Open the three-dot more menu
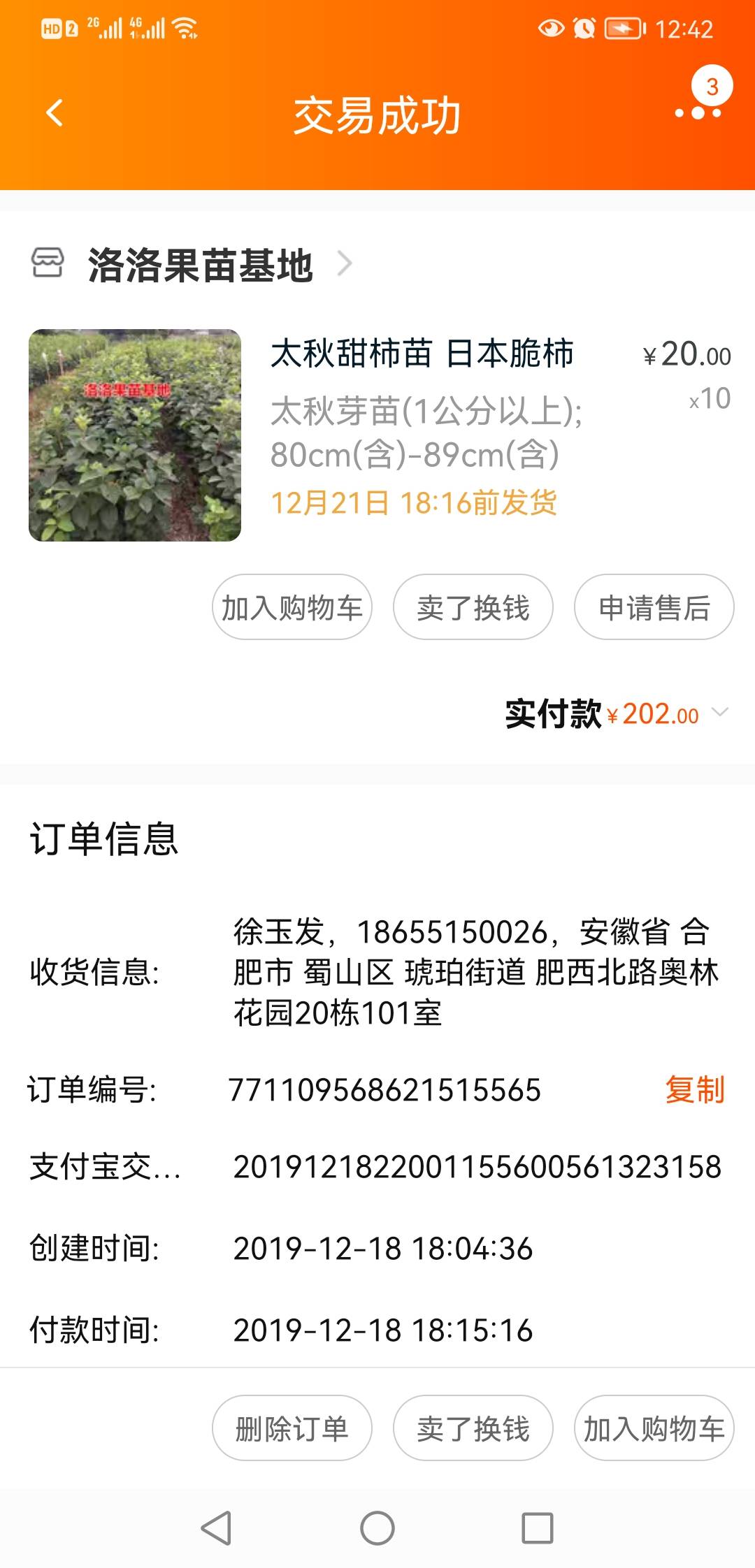This screenshot has width=755, height=1568. 698,113
